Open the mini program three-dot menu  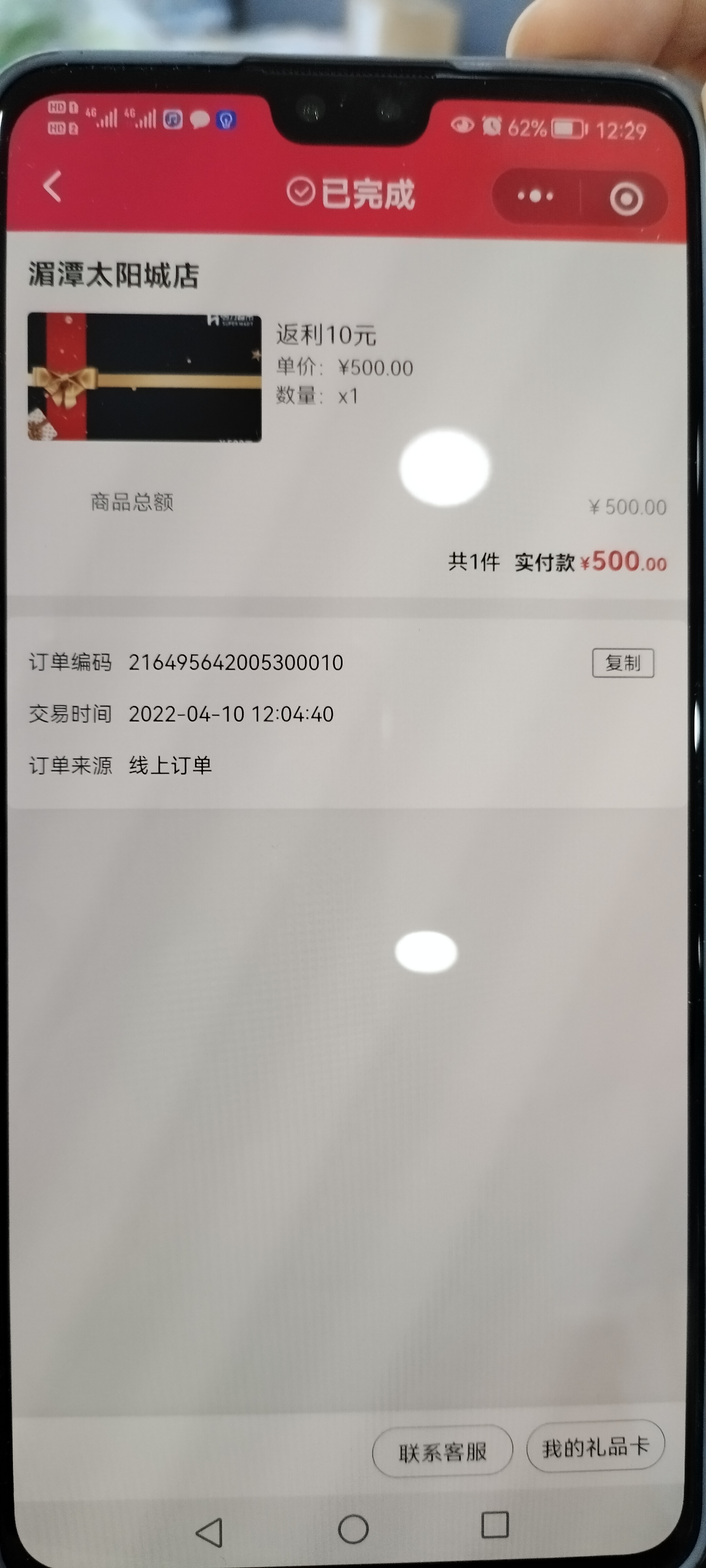point(535,197)
